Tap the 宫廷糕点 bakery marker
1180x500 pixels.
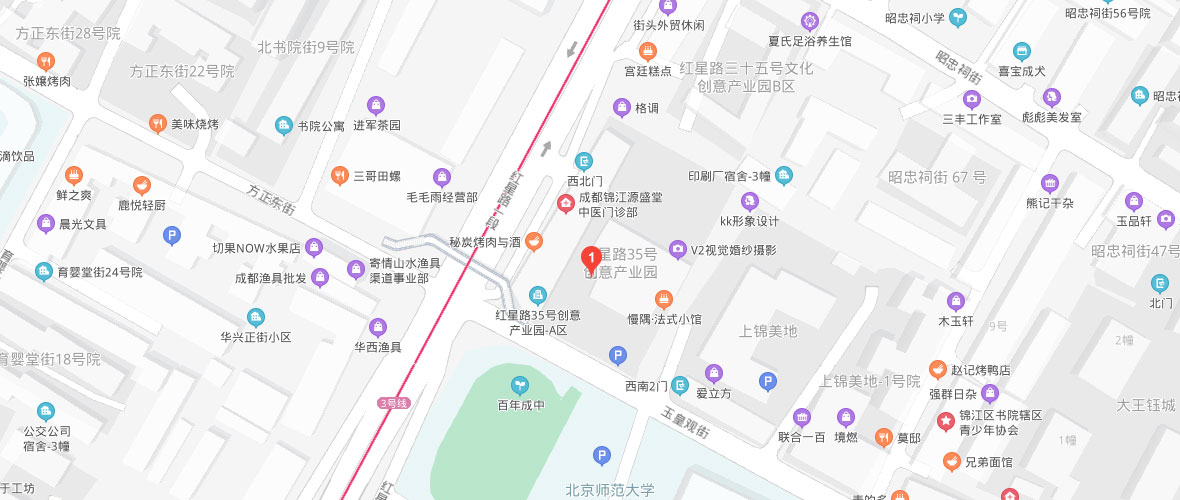click(x=648, y=50)
